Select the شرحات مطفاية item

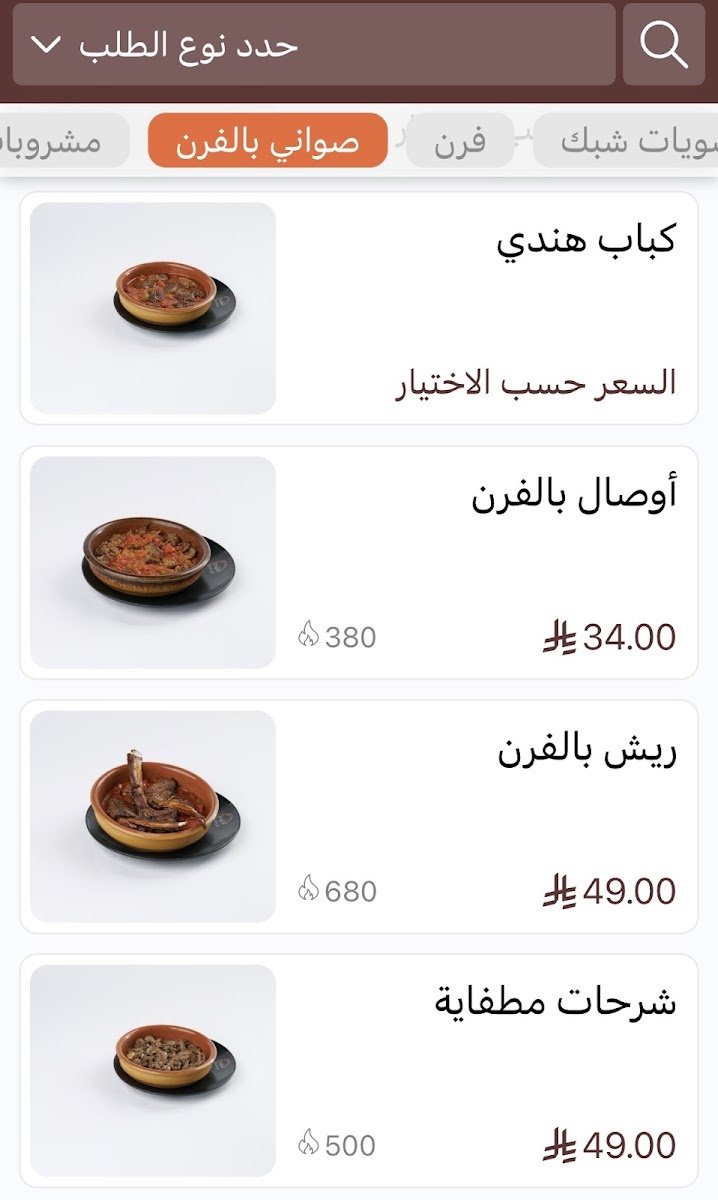(359, 1070)
